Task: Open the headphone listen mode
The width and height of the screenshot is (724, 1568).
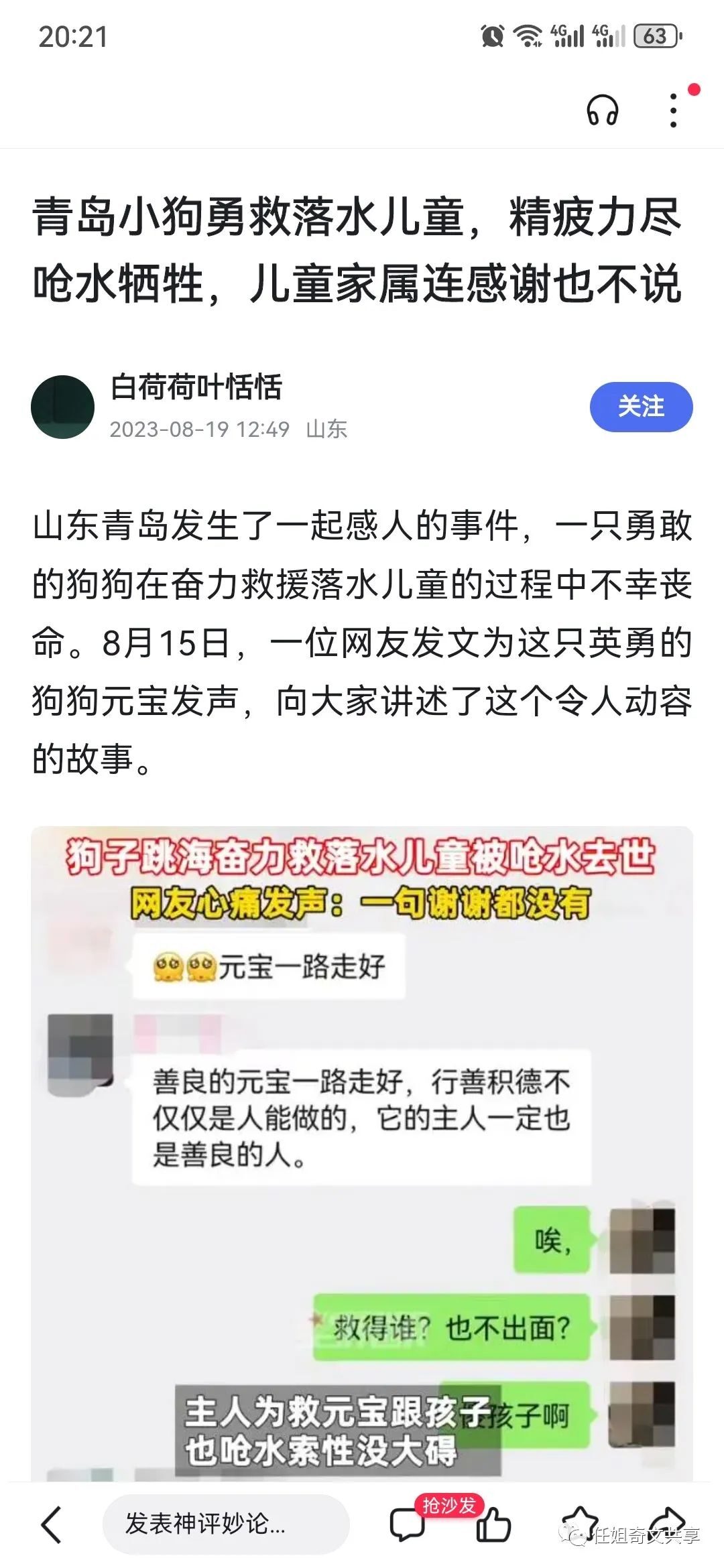Action: (602, 111)
